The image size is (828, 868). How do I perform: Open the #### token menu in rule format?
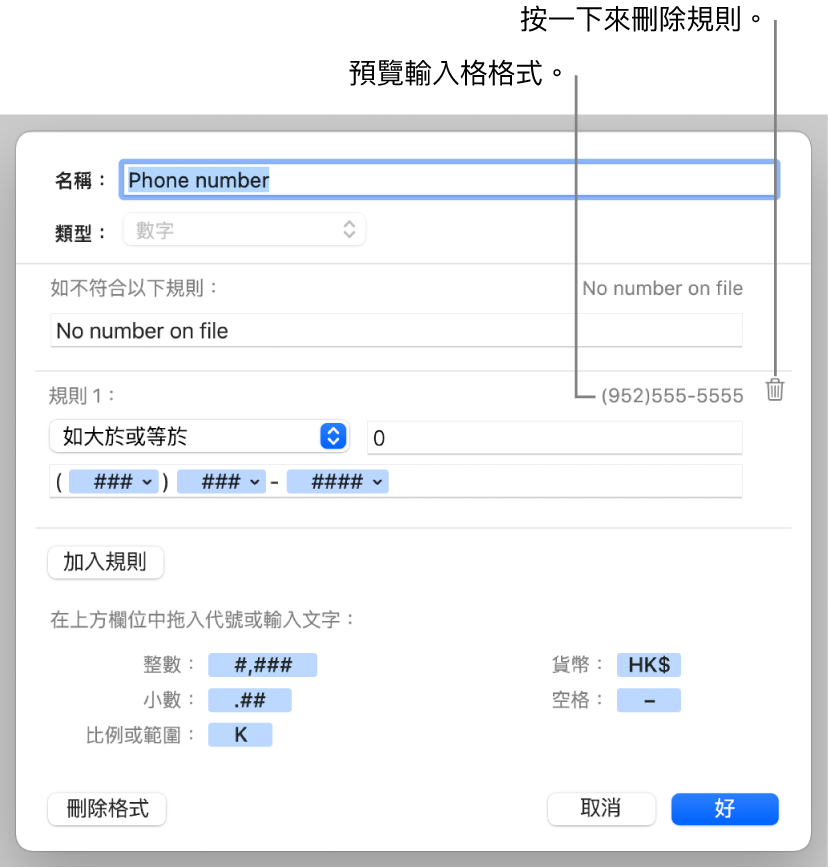point(337,482)
